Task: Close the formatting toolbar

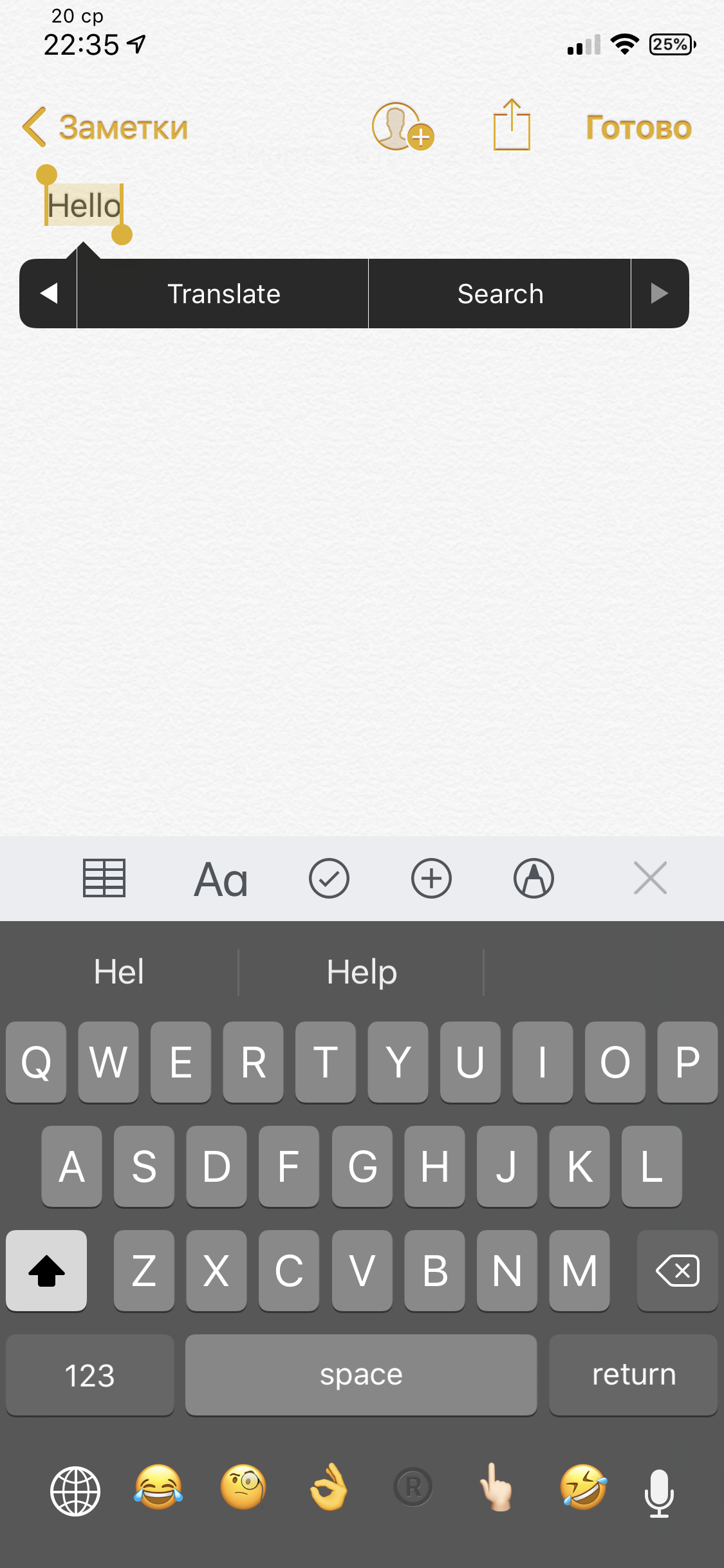Action: (x=650, y=878)
